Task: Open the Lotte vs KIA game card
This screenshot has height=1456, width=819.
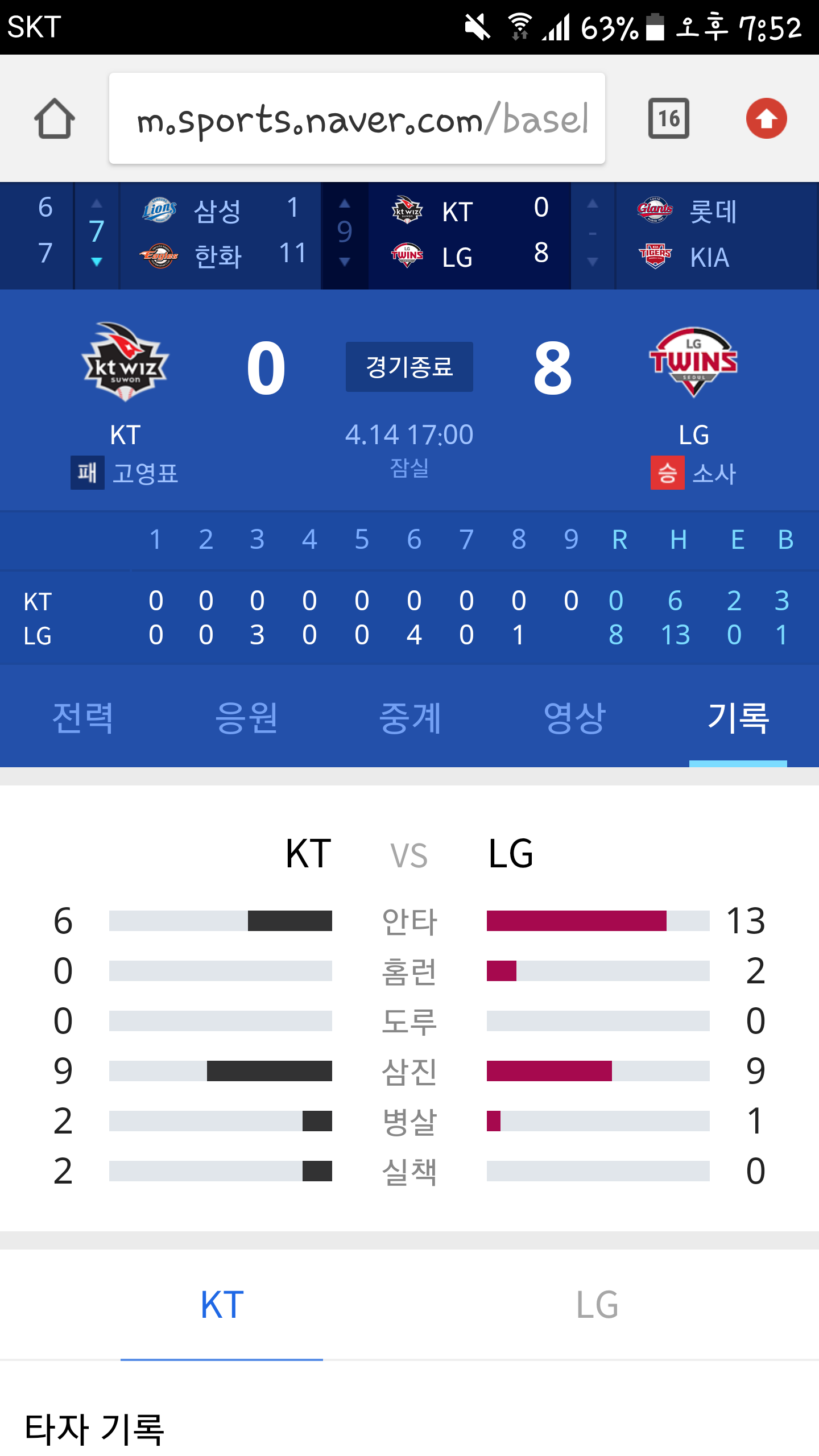Action: click(715, 234)
